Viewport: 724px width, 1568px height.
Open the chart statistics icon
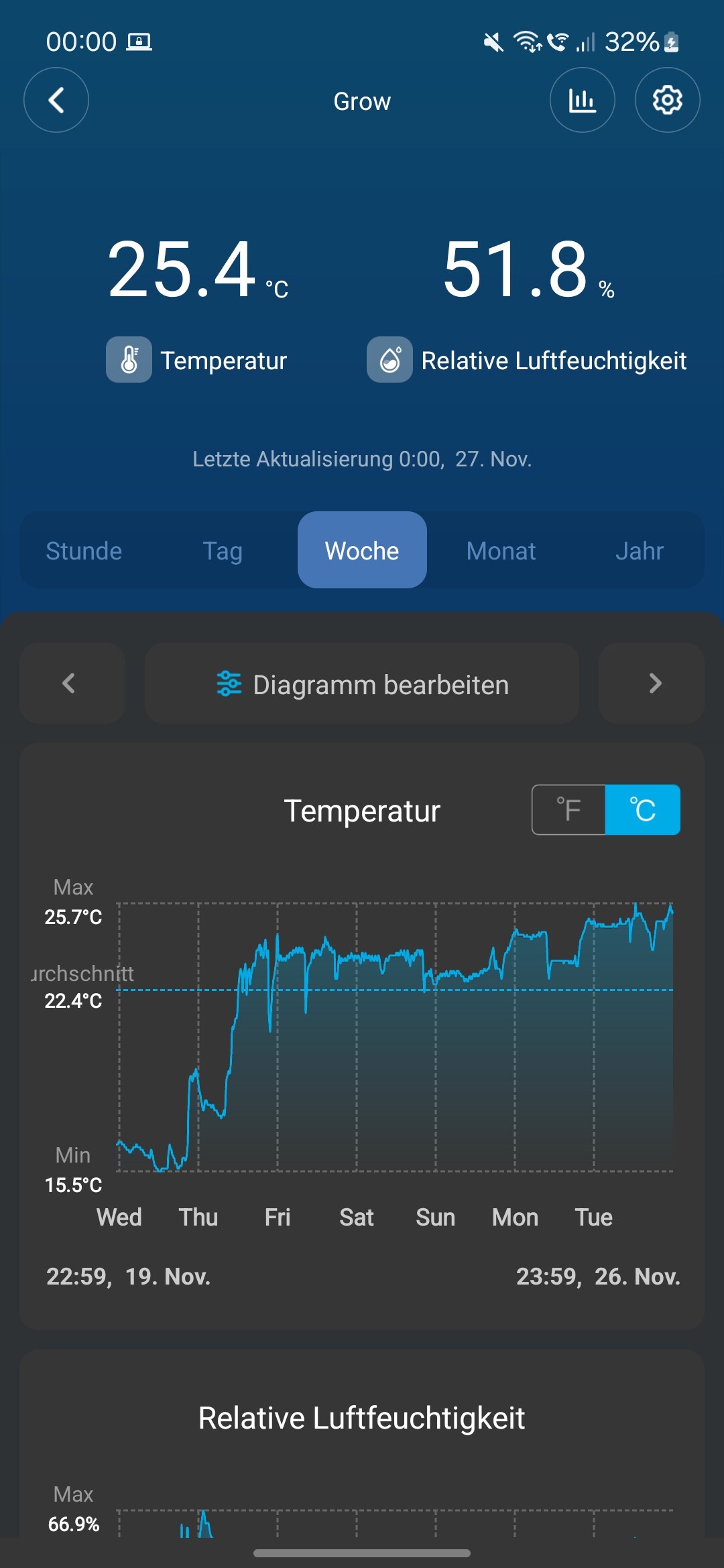pos(582,101)
